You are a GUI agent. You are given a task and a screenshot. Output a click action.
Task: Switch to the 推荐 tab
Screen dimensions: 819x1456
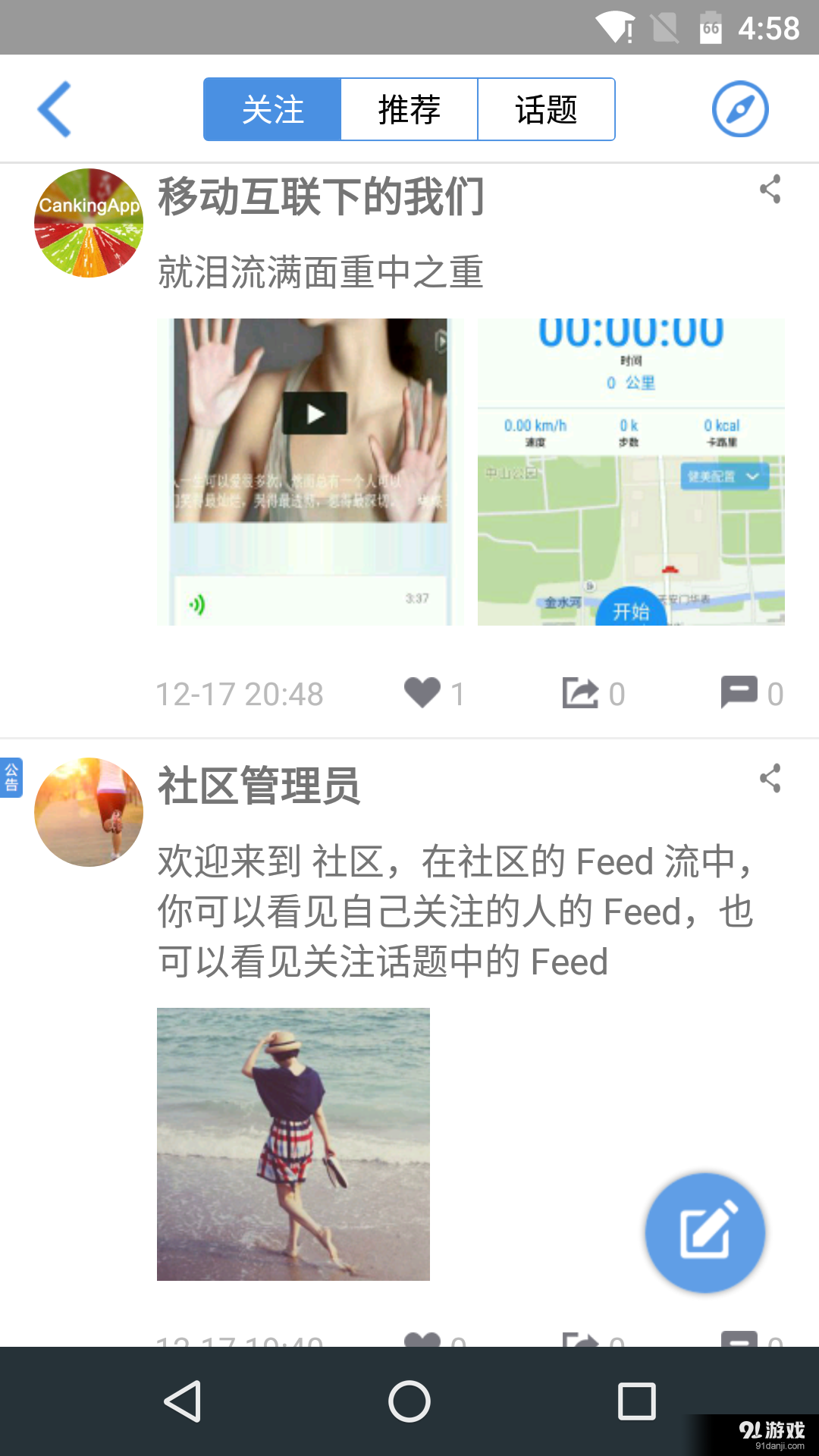pos(409,108)
